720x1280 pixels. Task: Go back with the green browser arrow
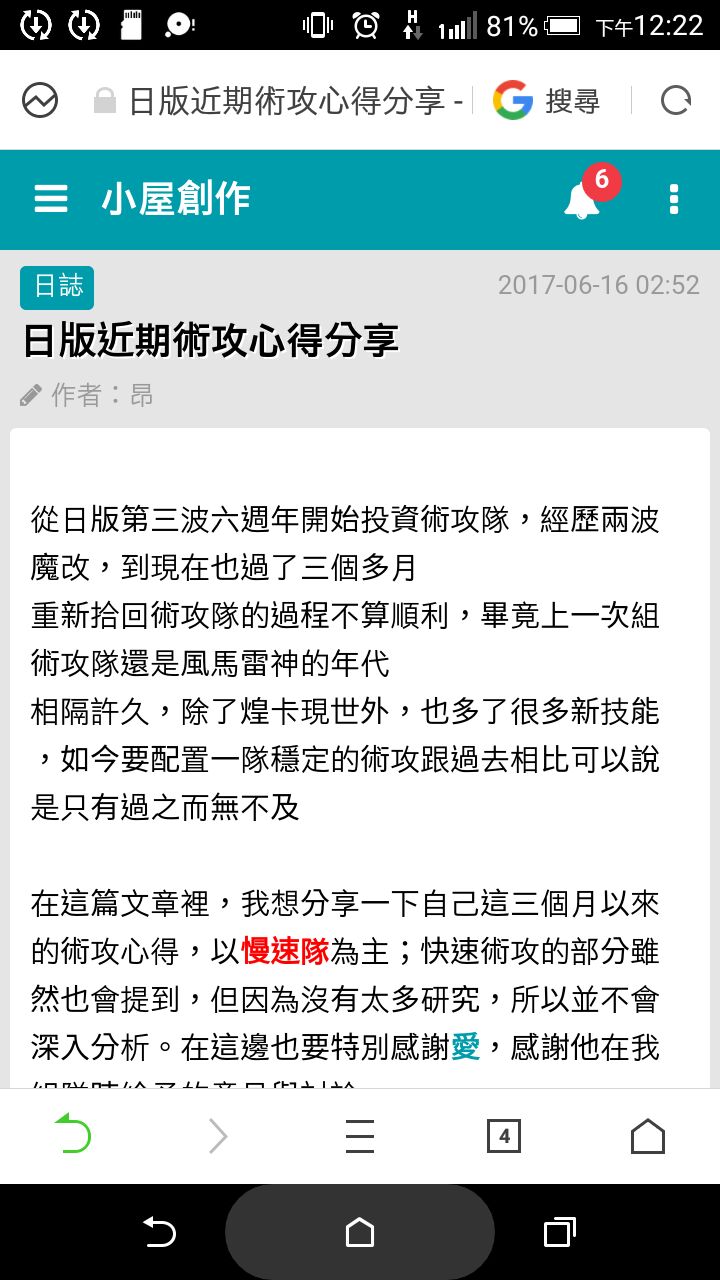72,1136
